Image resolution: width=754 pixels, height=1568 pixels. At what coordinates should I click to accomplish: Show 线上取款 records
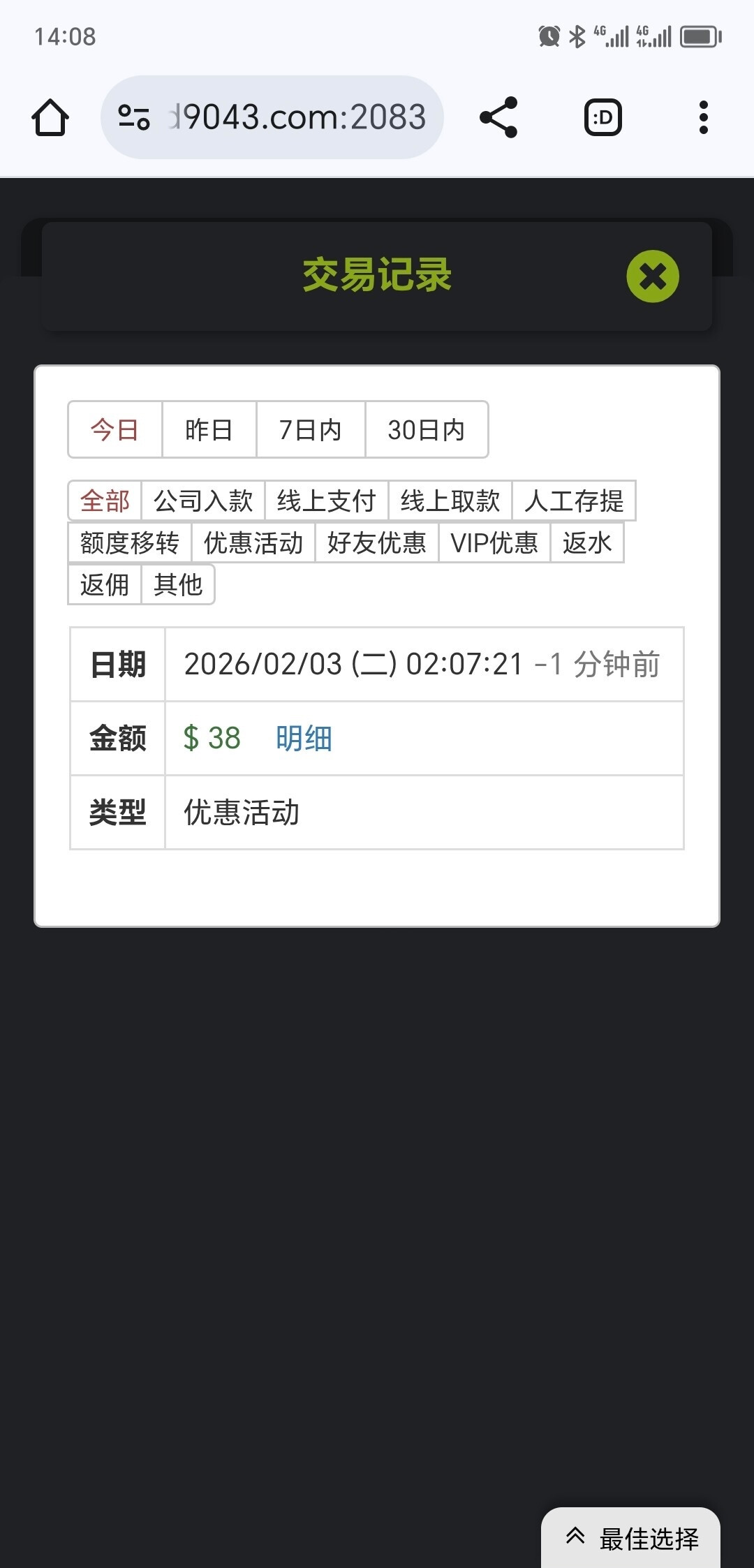[x=450, y=501]
